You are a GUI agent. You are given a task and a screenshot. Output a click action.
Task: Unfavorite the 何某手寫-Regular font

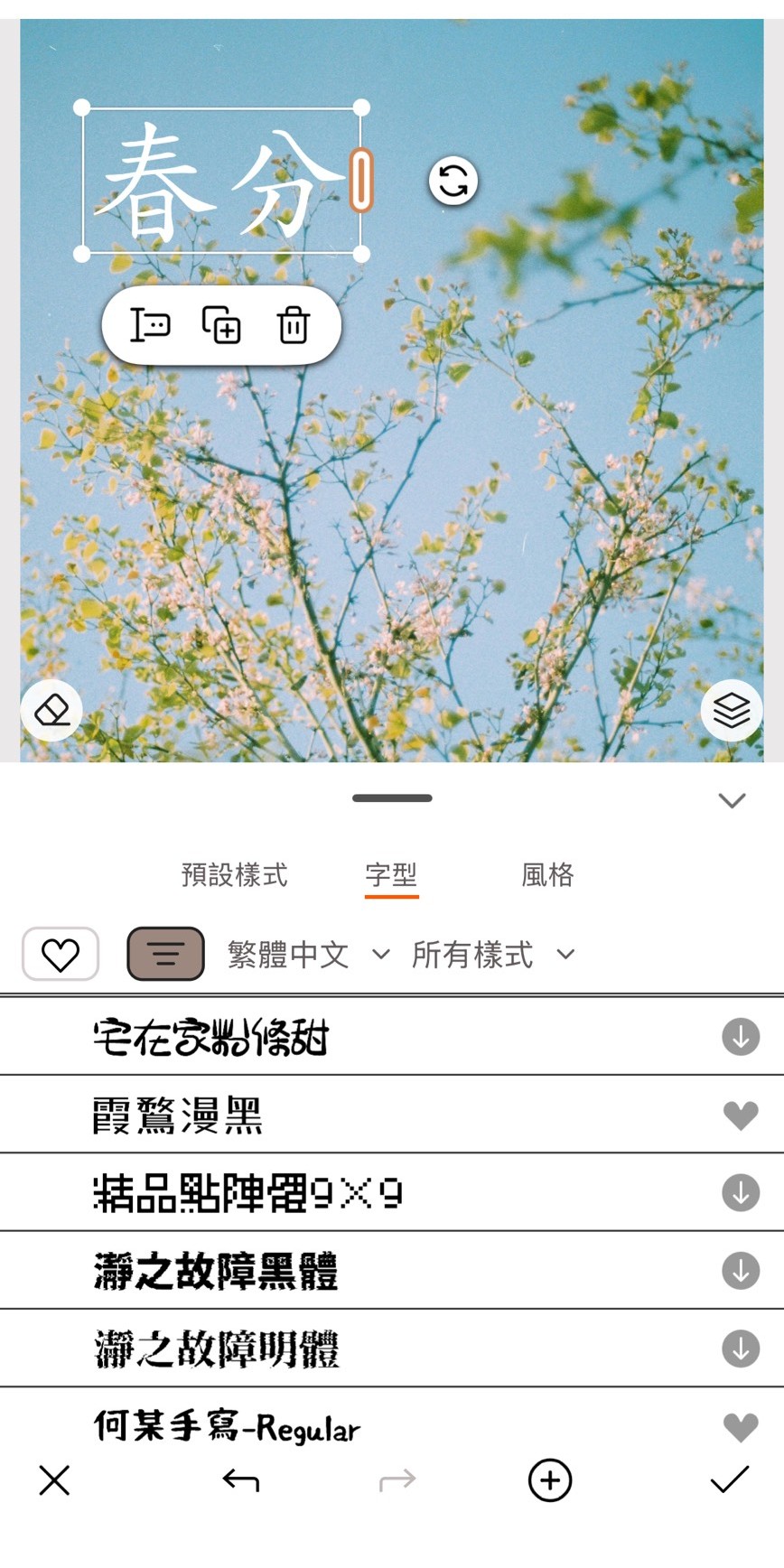click(x=740, y=1425)
